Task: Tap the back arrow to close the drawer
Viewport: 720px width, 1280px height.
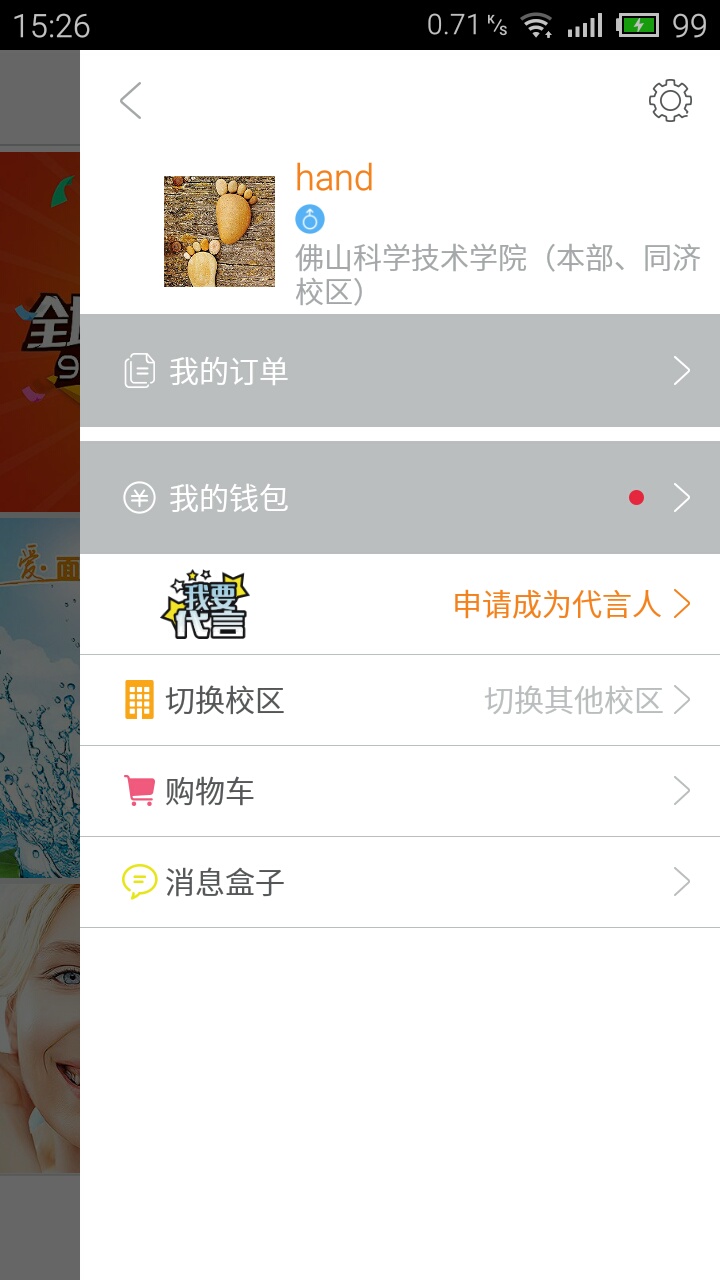Action: pos(131,101)
